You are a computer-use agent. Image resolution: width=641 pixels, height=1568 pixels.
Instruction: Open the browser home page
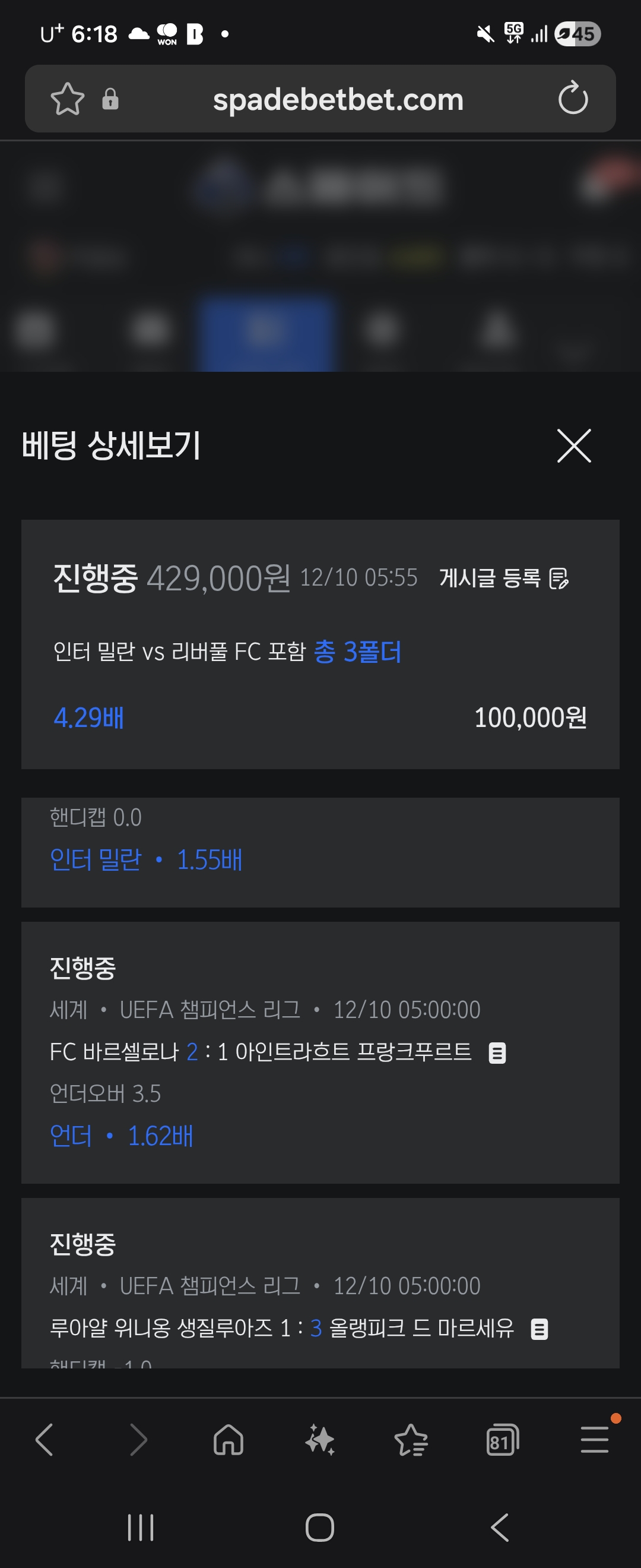pos(229,1440)
